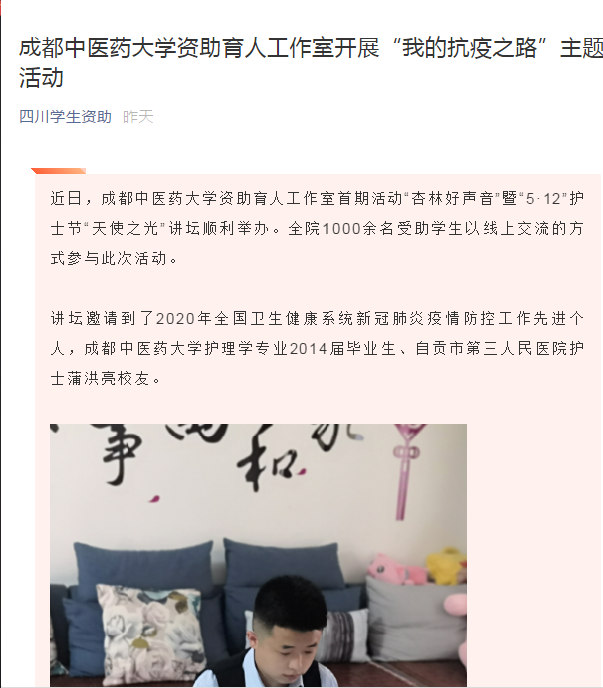View the article photo full-screen
This screenshot has height=688, width=603.
(x=258, y=555)
